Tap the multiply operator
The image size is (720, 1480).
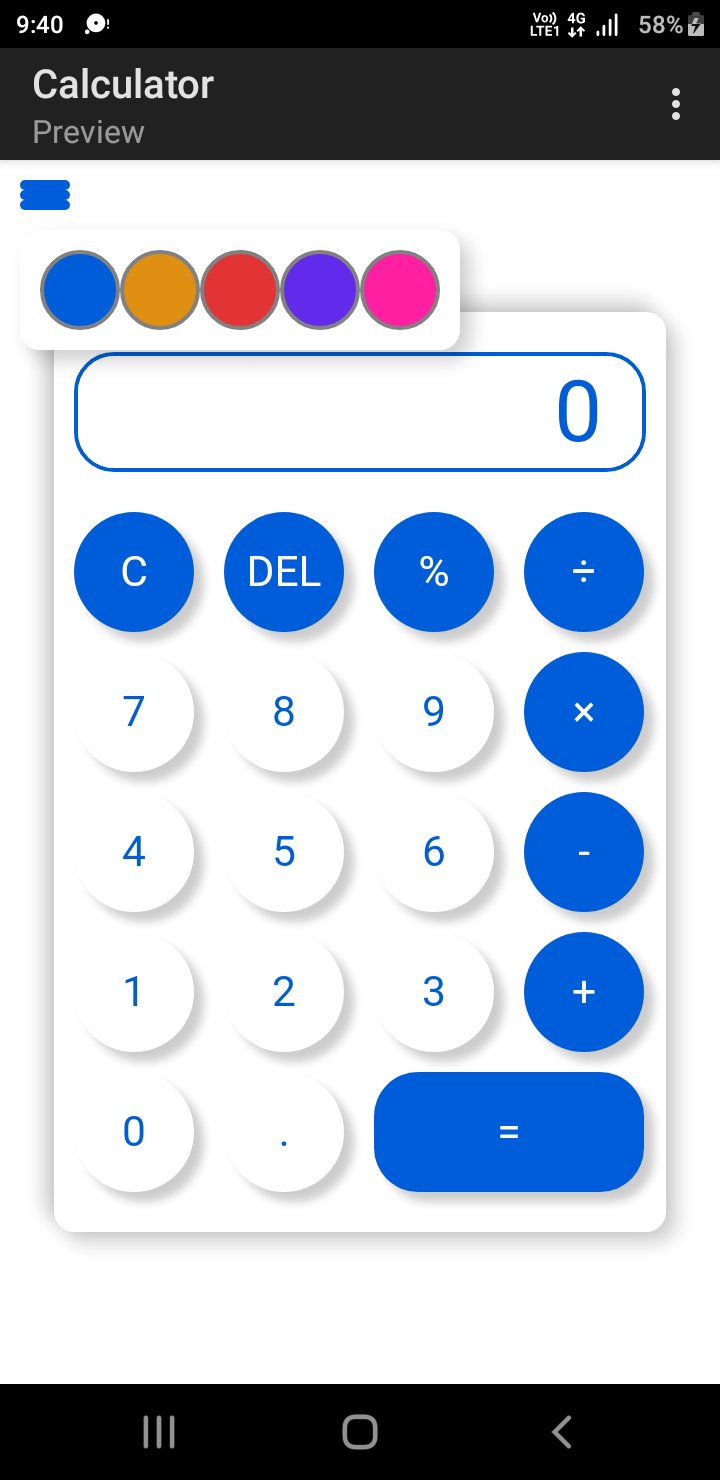pos(584,712)
